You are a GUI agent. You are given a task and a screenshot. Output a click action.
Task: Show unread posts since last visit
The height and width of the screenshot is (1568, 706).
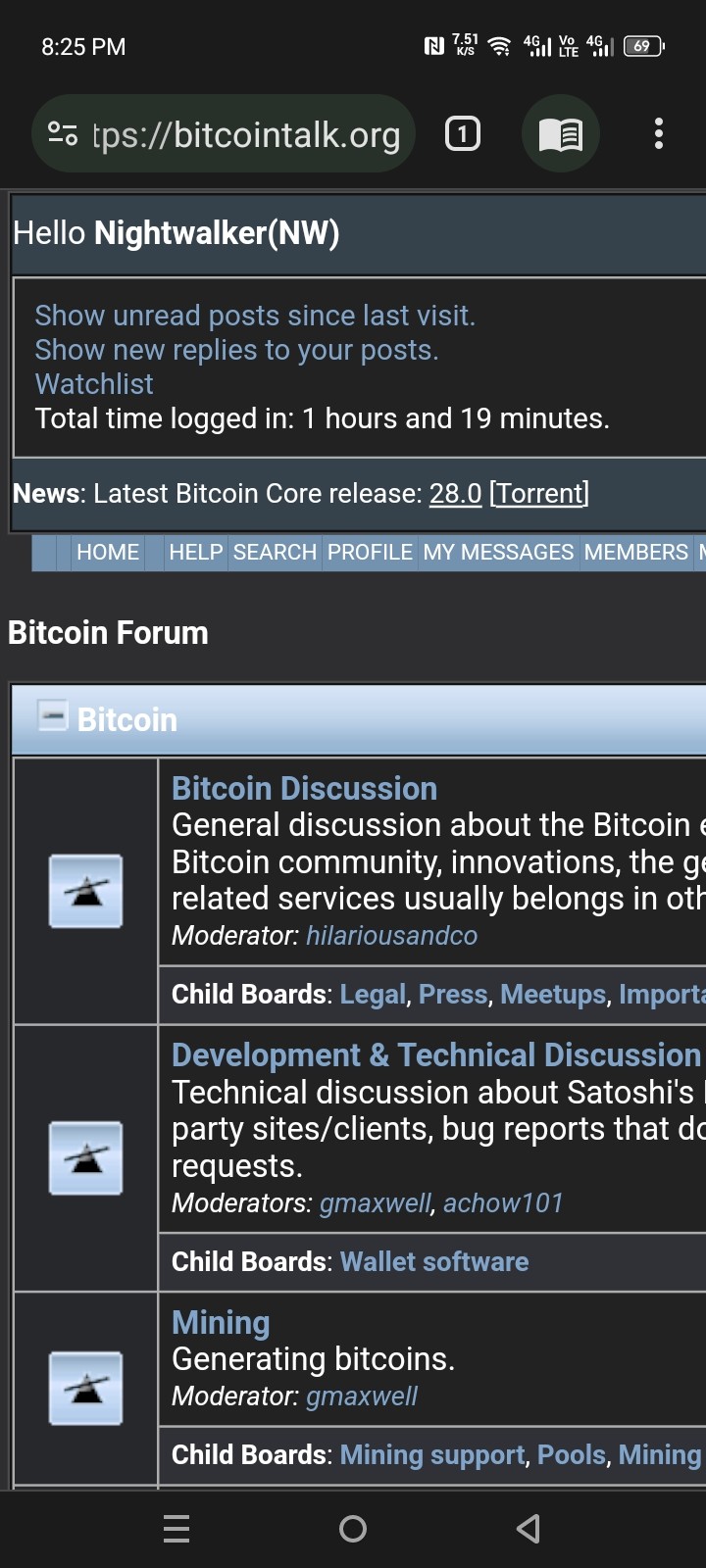255,316
